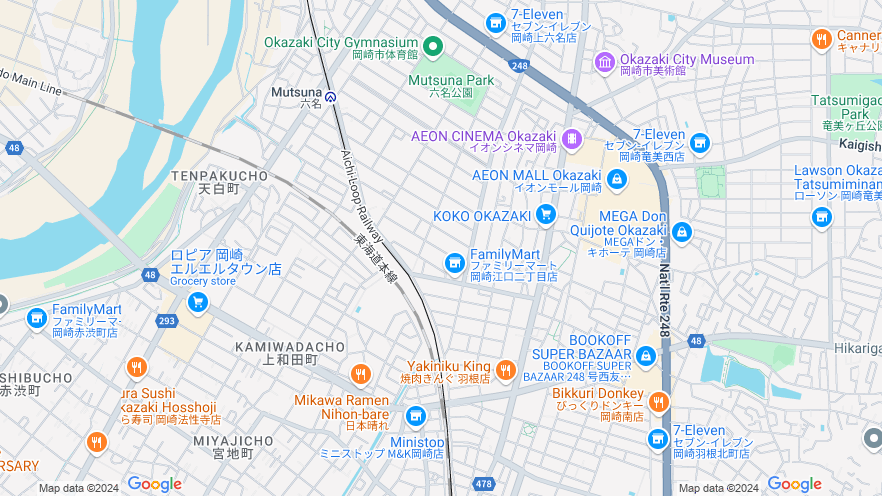The width and height of the screenshot is (882, 496).
Task: Select the Mikawa Ramen Nihon-bare marker
Action: [361, 375]
